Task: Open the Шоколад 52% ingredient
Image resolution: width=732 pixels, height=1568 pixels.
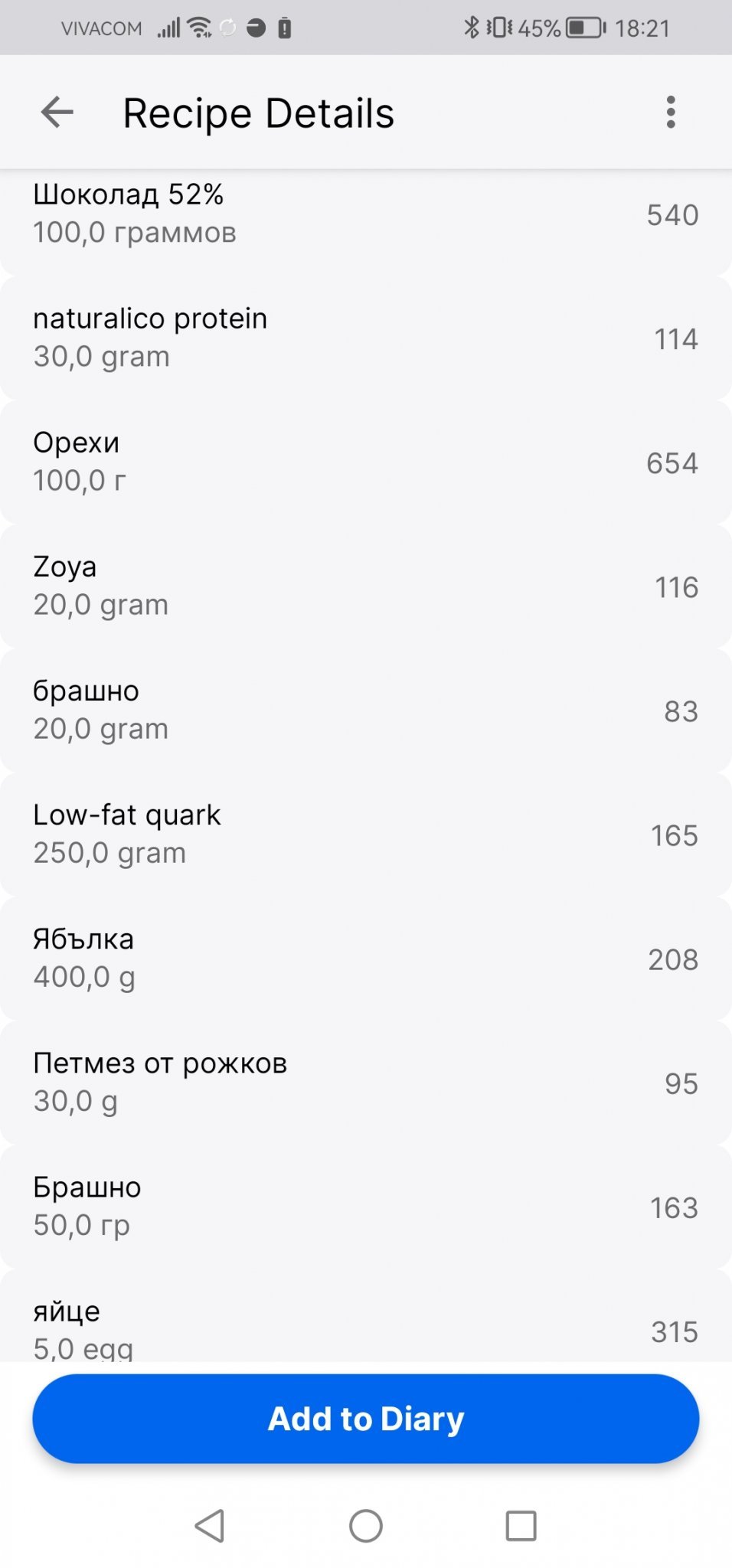Action: coord(366,214)
